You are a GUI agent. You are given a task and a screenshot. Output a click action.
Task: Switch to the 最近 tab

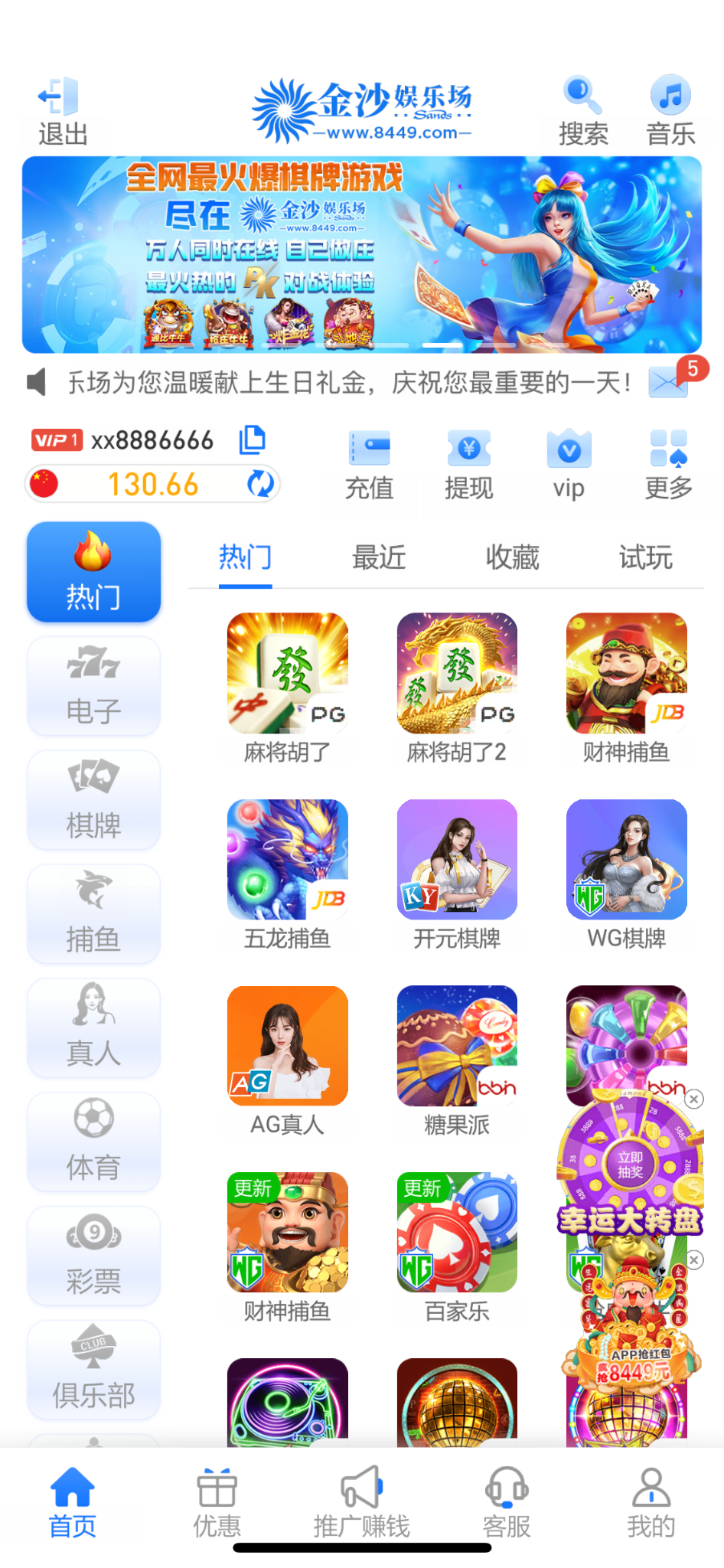pos(379,557)
